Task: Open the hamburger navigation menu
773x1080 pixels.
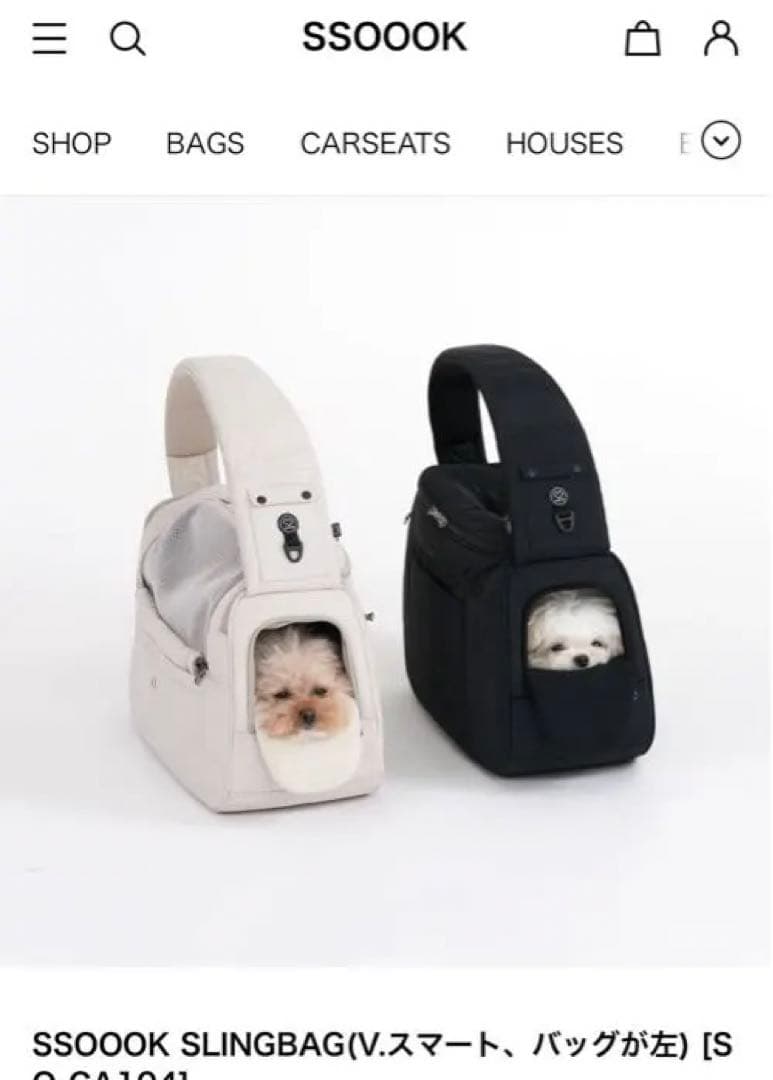Action: tap(47, 40)
